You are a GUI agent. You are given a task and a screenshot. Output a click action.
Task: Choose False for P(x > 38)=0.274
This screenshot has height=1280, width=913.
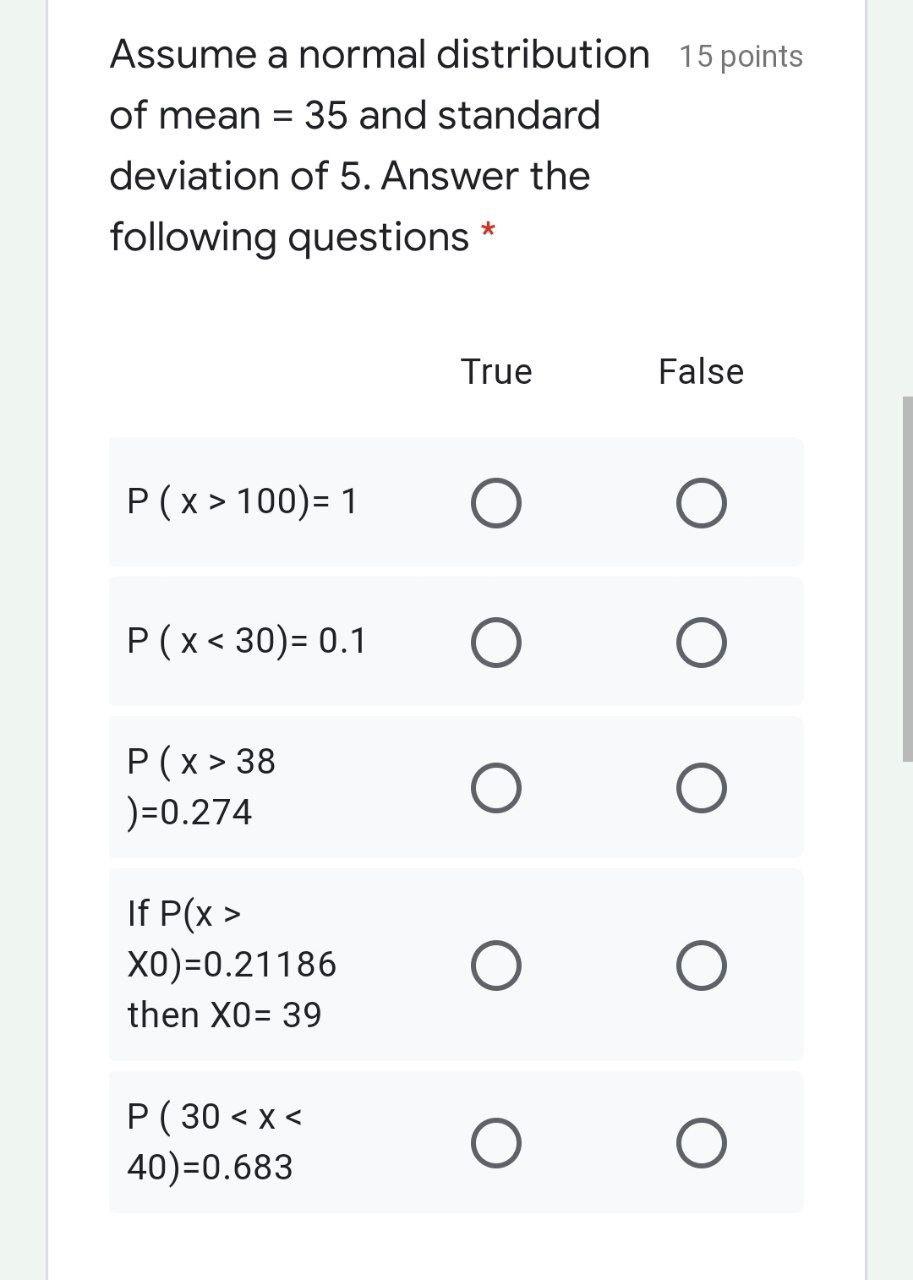pos(701,787)
